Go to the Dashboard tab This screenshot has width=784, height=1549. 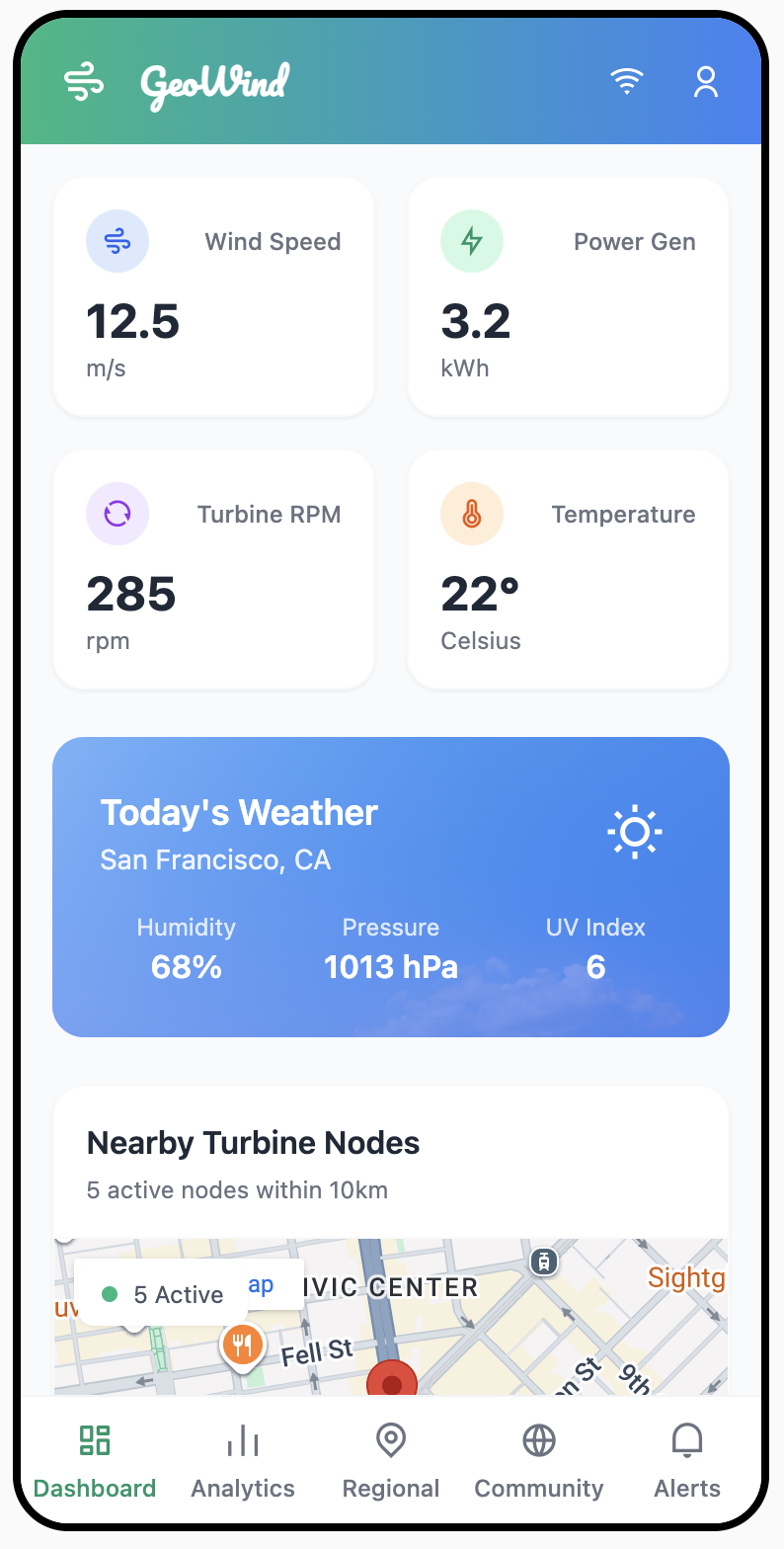click(95, 1461)
